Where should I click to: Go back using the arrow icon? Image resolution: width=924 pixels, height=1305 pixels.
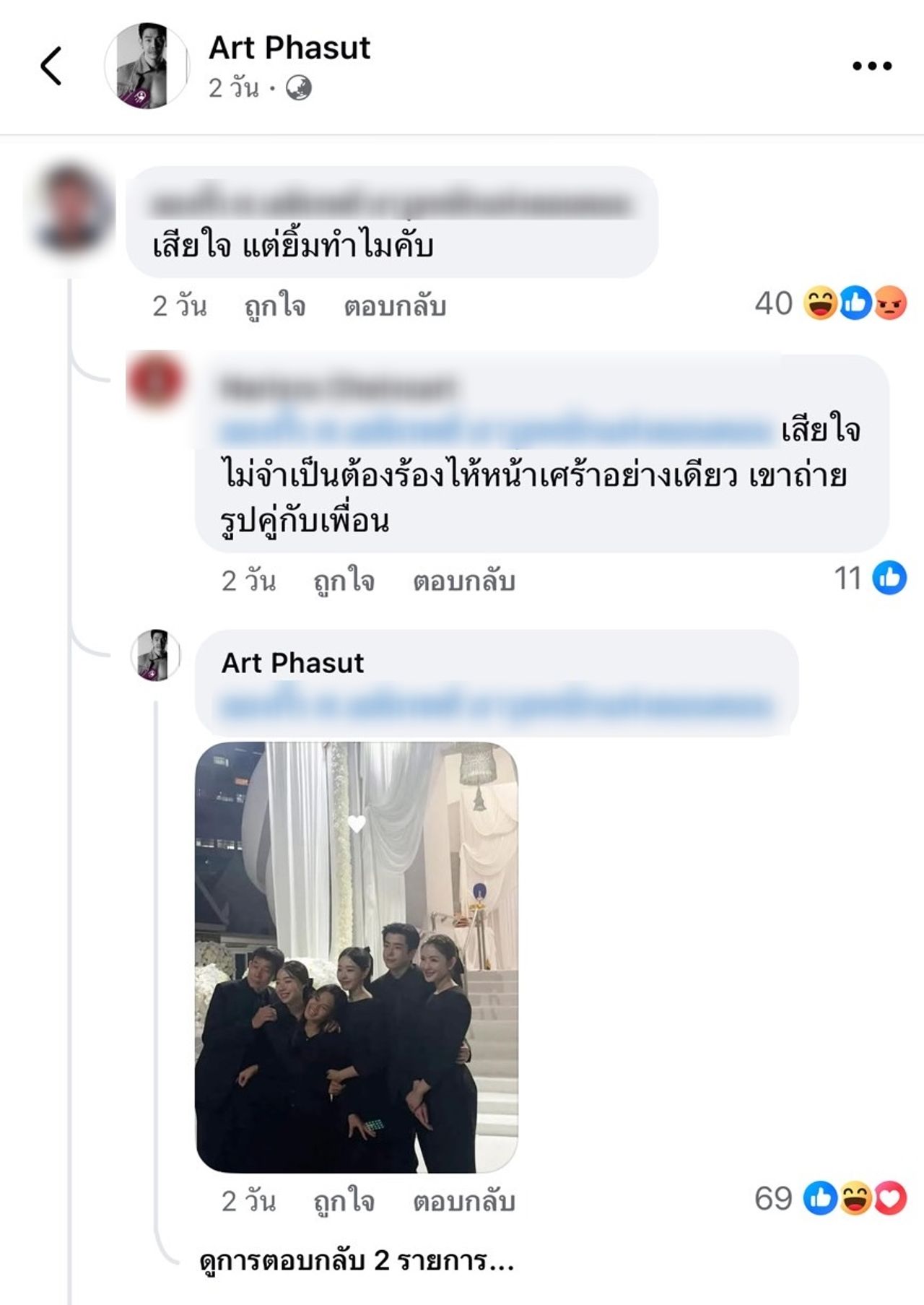51,66
